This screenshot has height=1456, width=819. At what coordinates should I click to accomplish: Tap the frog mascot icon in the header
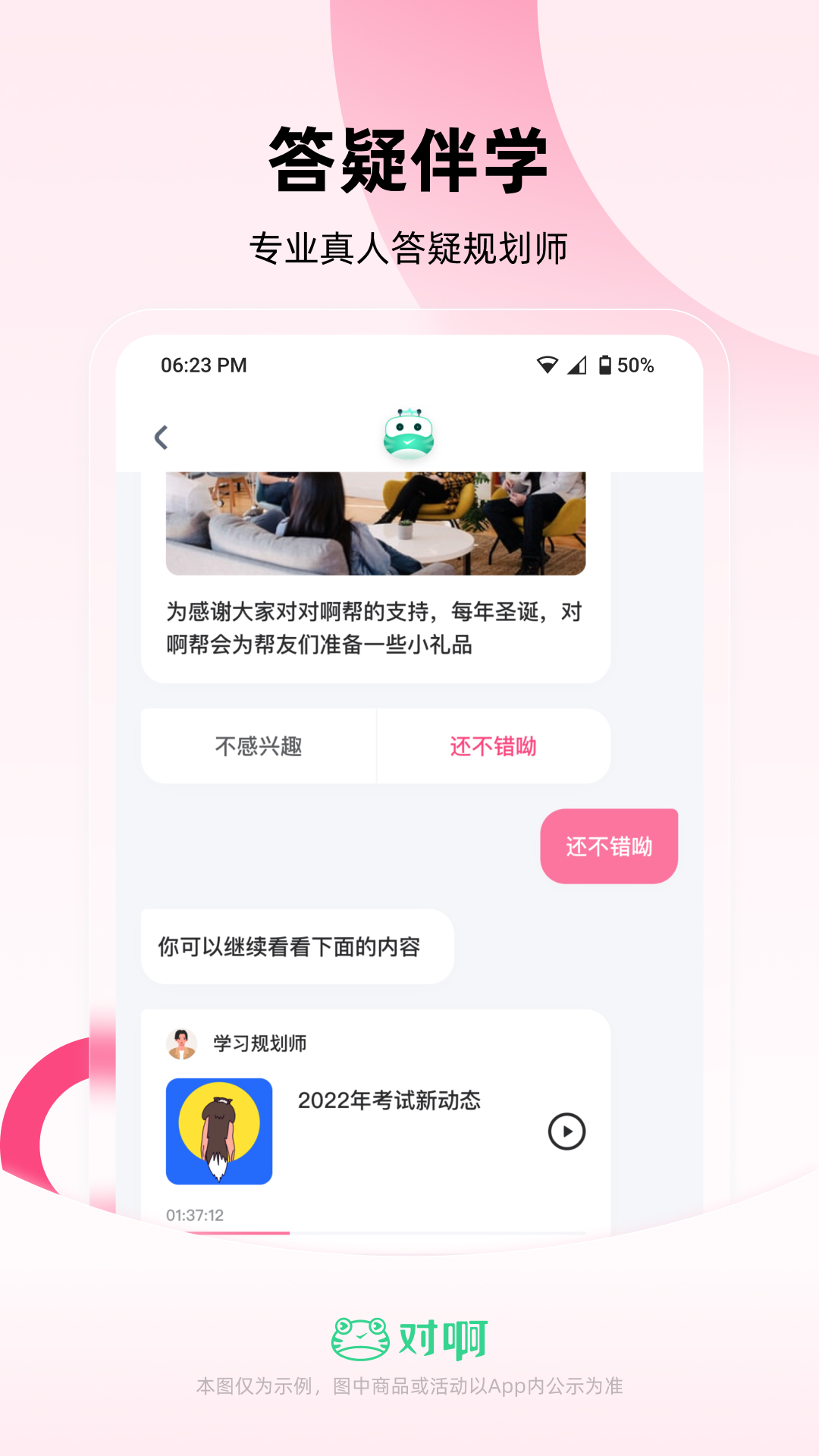[409, 432]
